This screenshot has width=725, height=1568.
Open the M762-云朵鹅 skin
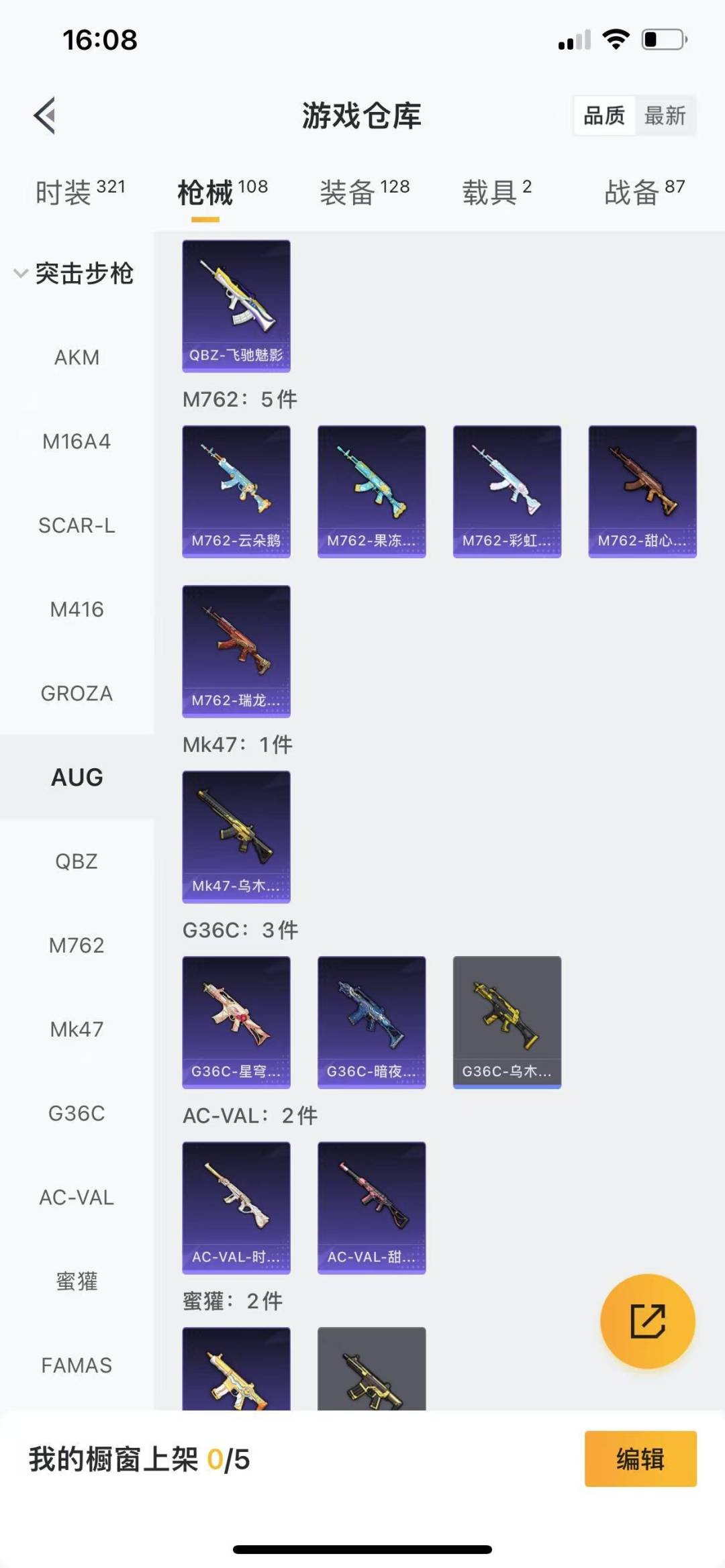(x=236, y=491)
